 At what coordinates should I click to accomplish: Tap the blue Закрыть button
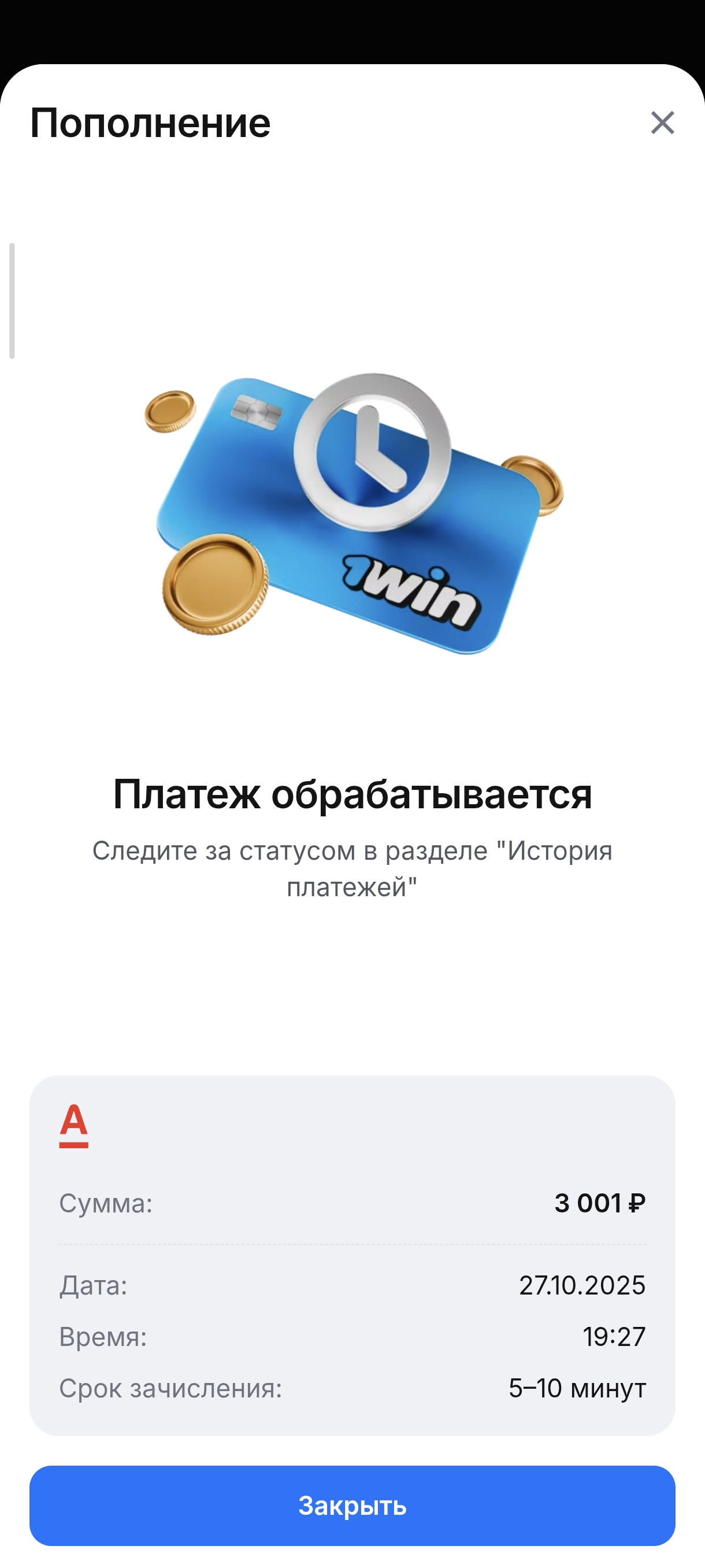[x=352, y=1506]
